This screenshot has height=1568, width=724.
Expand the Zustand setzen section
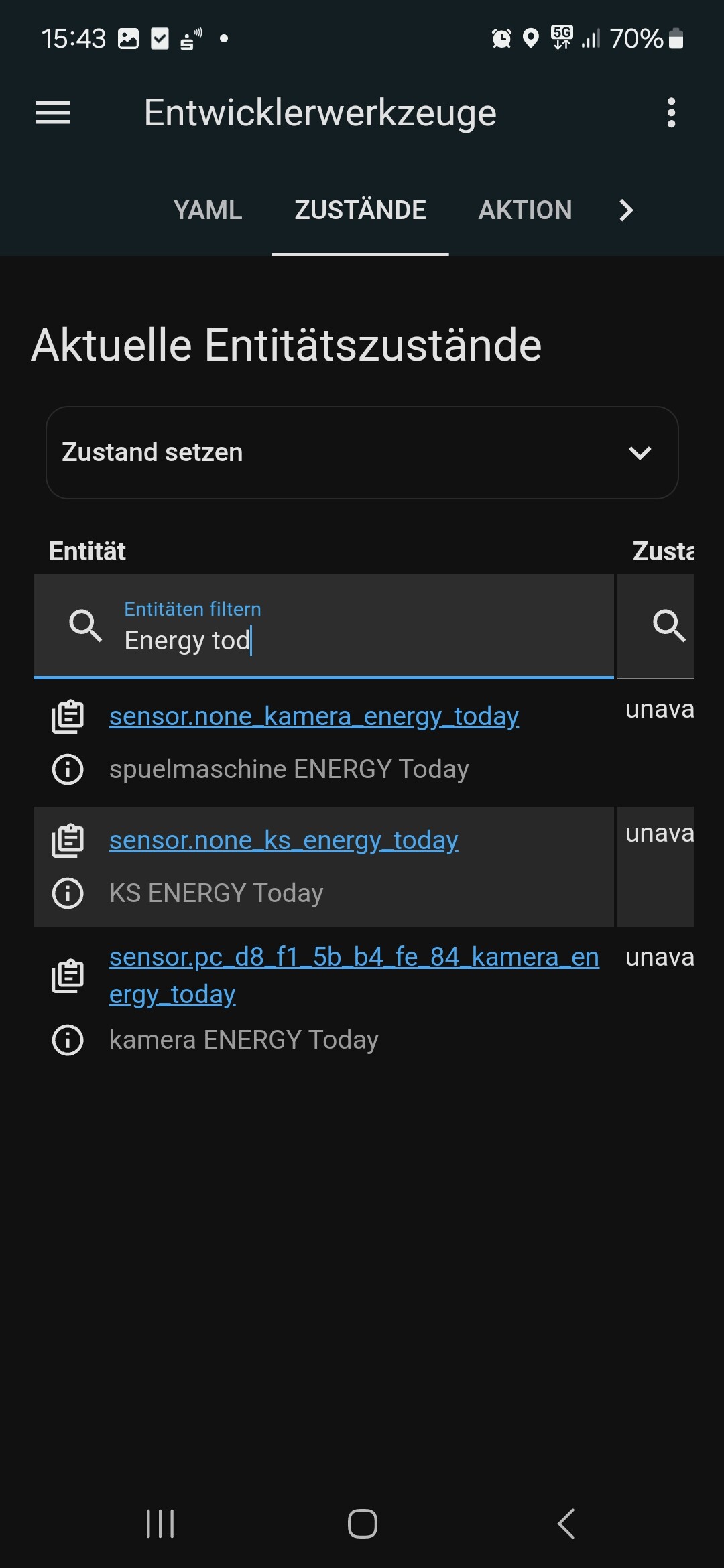(x=362, y=452)
